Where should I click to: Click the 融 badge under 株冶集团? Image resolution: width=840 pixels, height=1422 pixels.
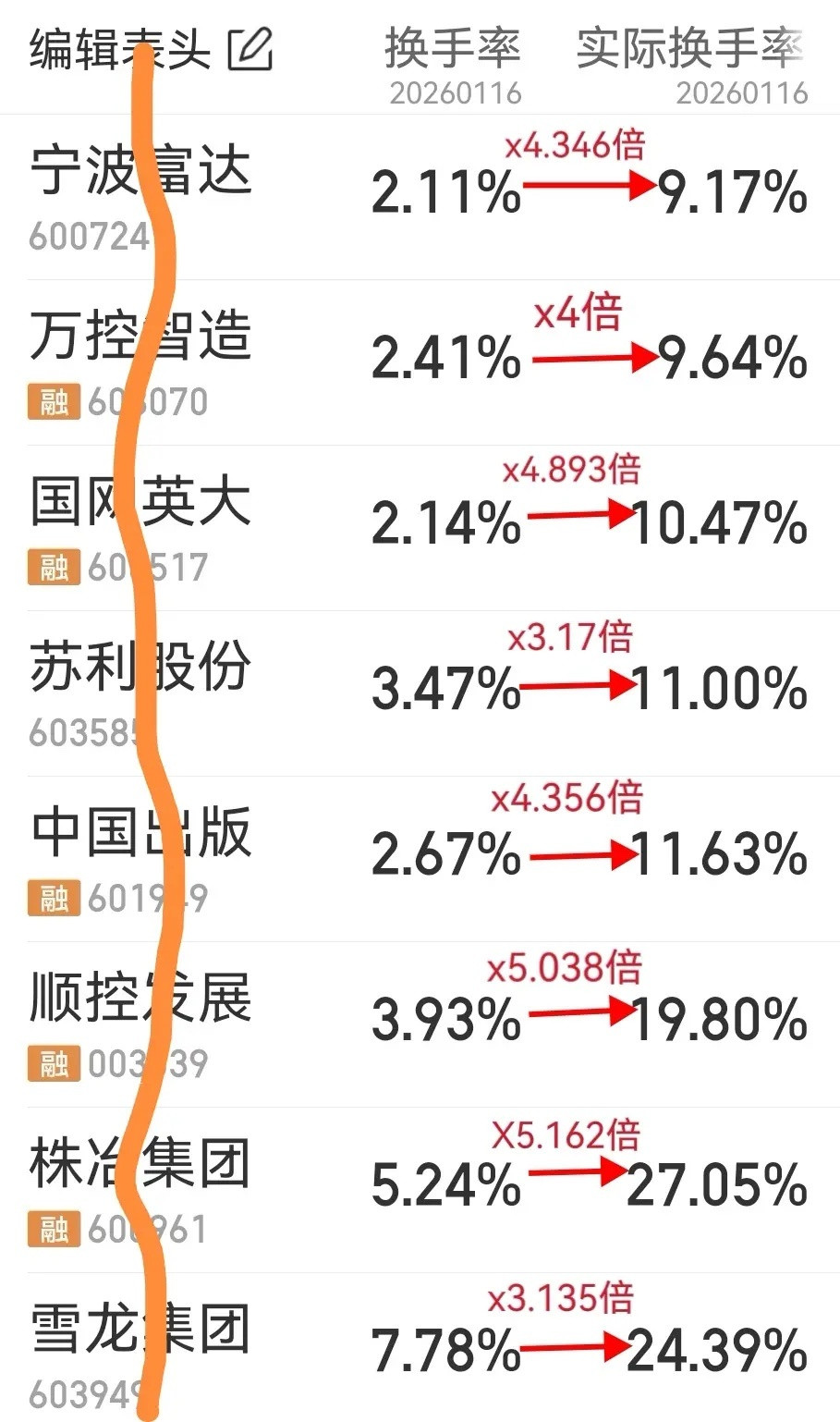click(55, 1230)
